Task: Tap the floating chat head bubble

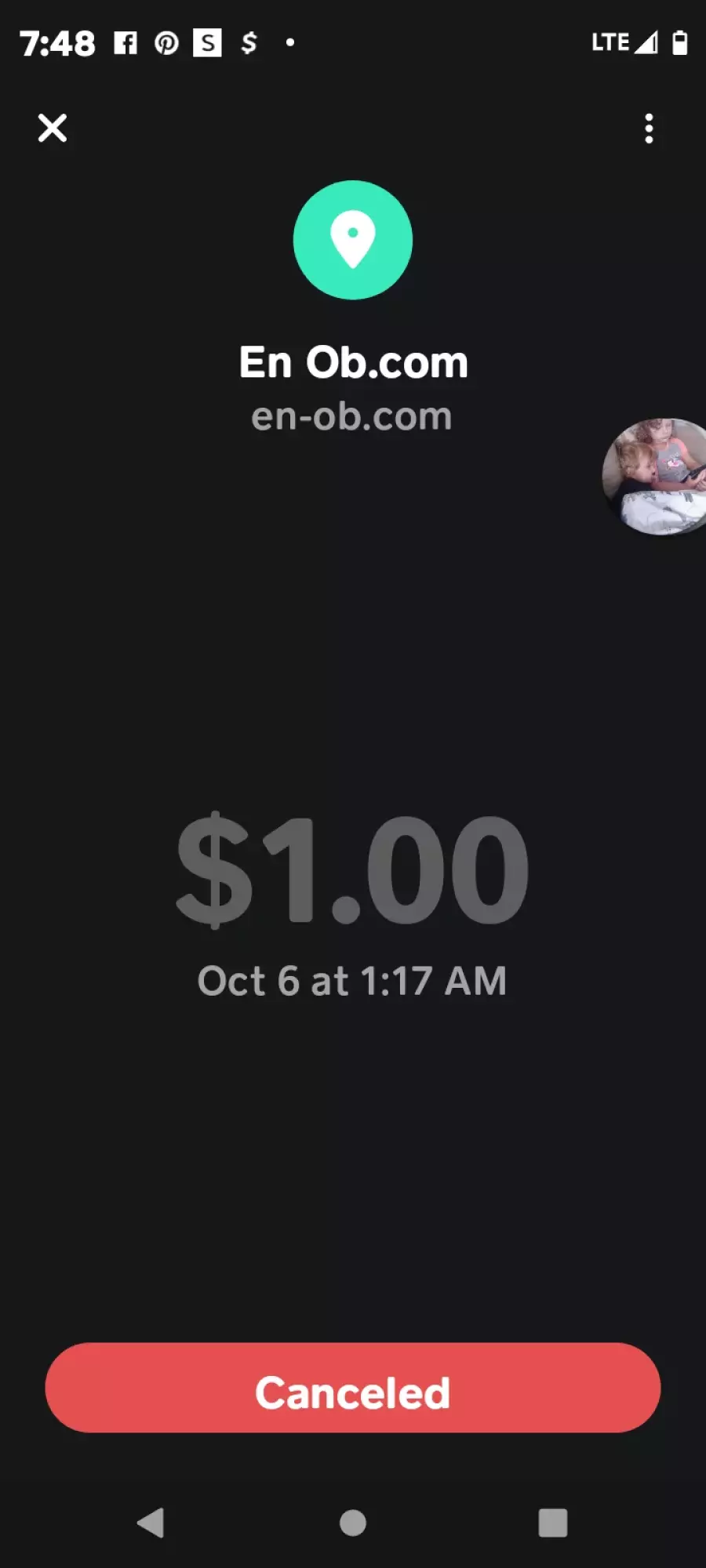Action: coord(654,477)
